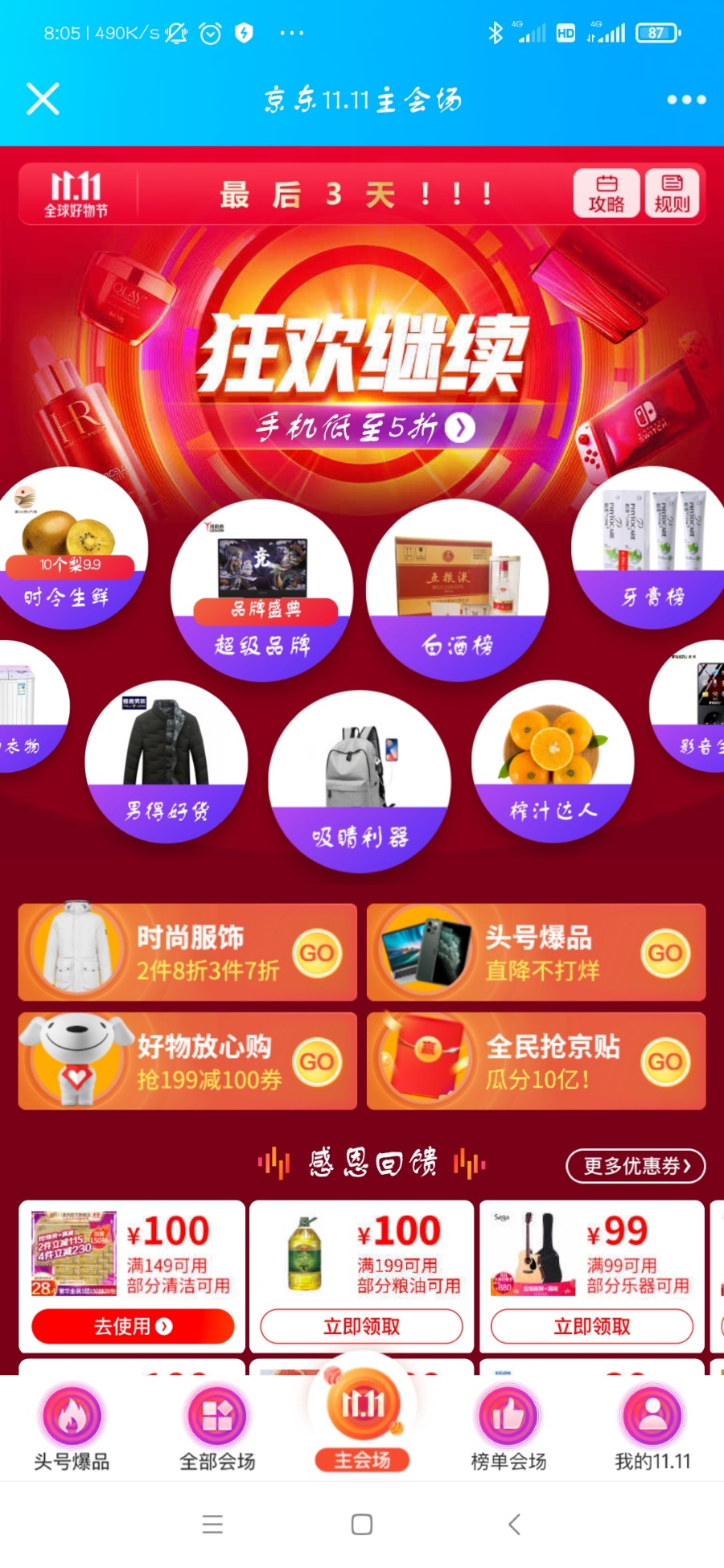This screenshot has width=724, height=1568.
Task: View 更多优惠券
Action: point(636,1166)
